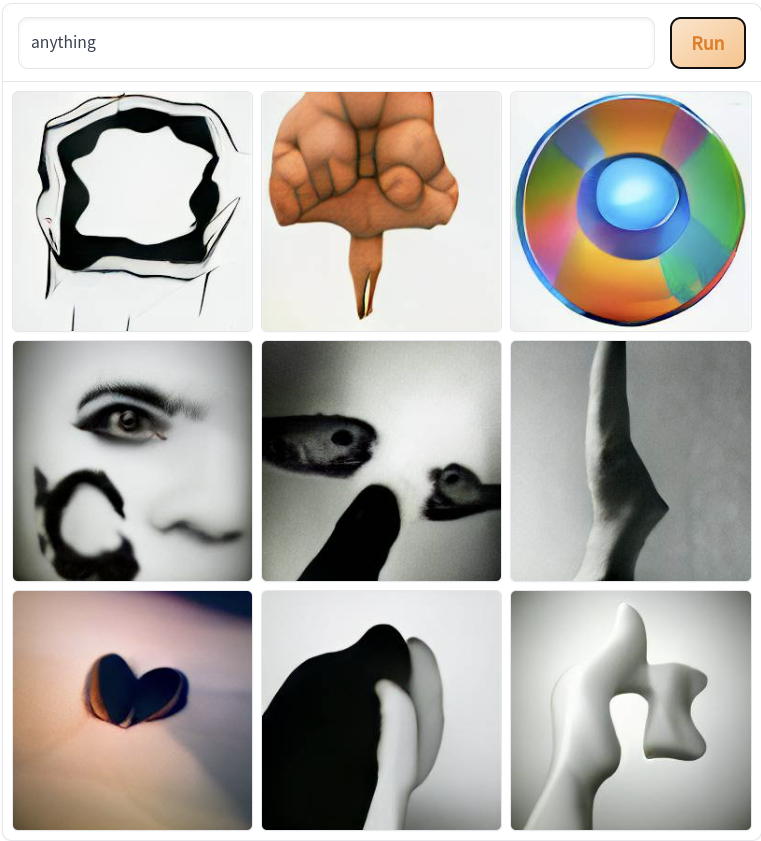761x841 pixels.
Task: Select the black and white curved shapes image
Action: (381, 709)
